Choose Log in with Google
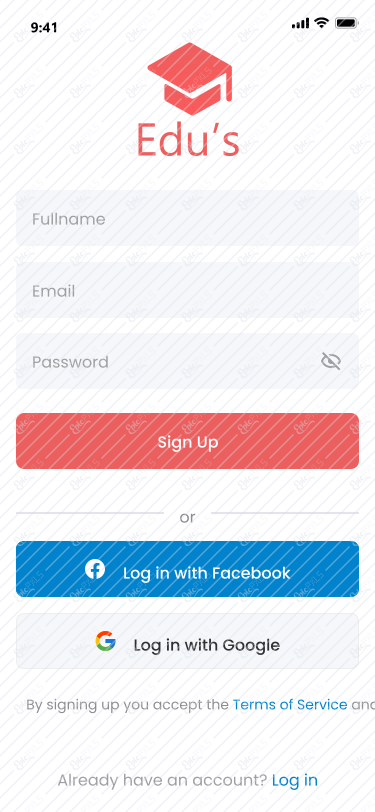The height and width of the screenshot is (812, 375). (187, 641)
